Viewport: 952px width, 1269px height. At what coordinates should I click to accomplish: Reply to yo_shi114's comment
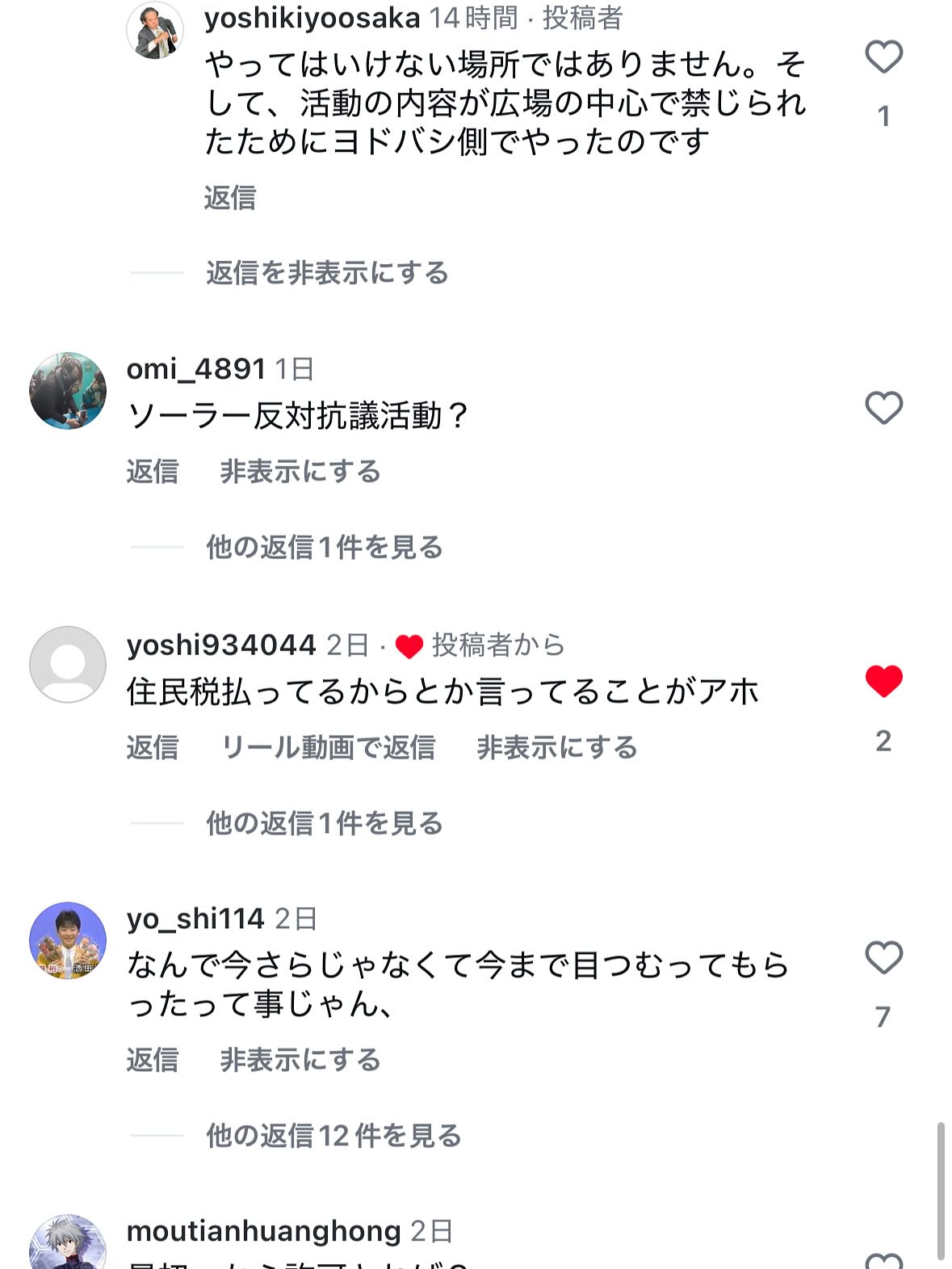click(x=153, y=1060)
